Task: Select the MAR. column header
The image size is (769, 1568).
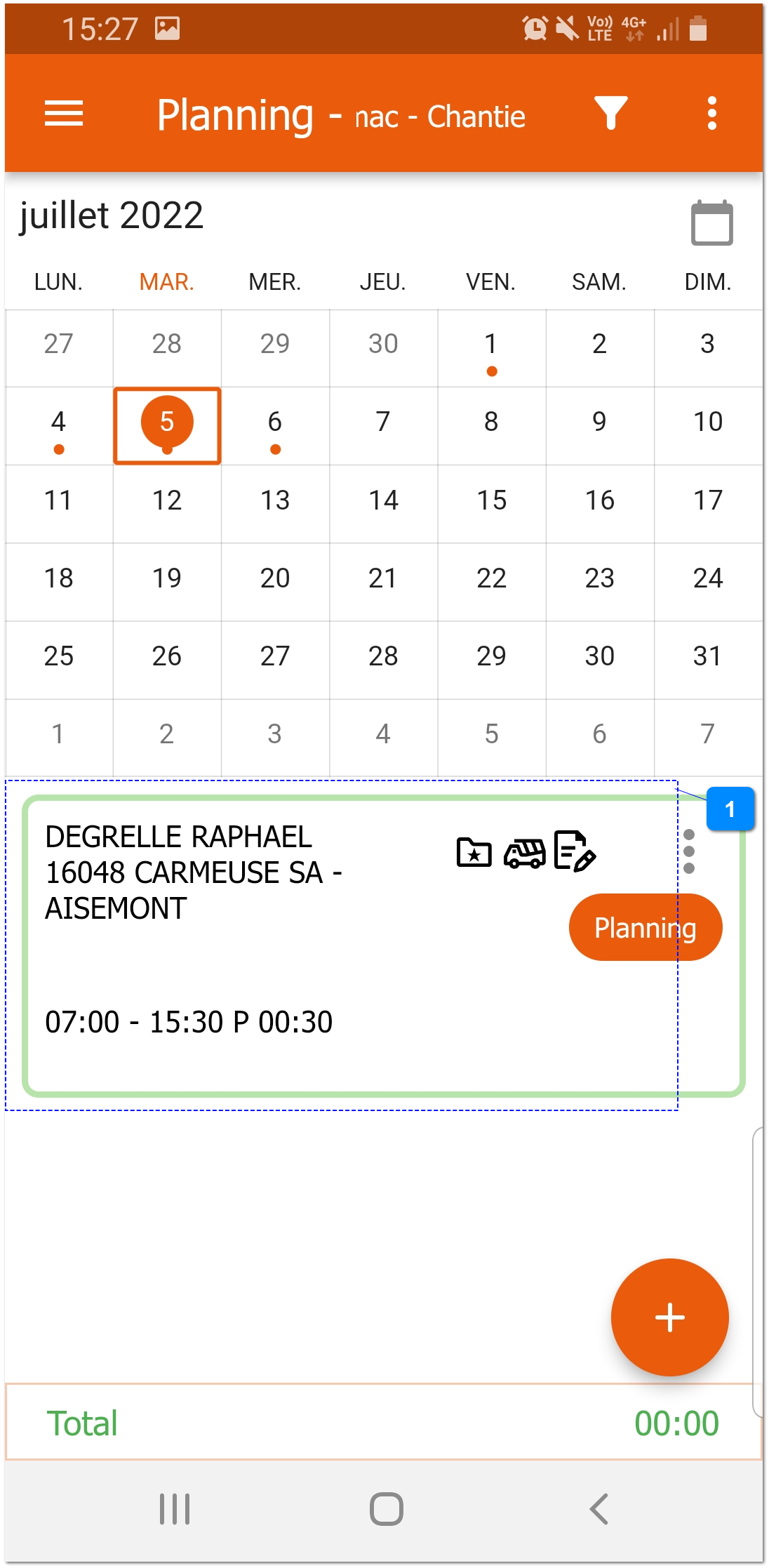Action: tap(165, 281)
